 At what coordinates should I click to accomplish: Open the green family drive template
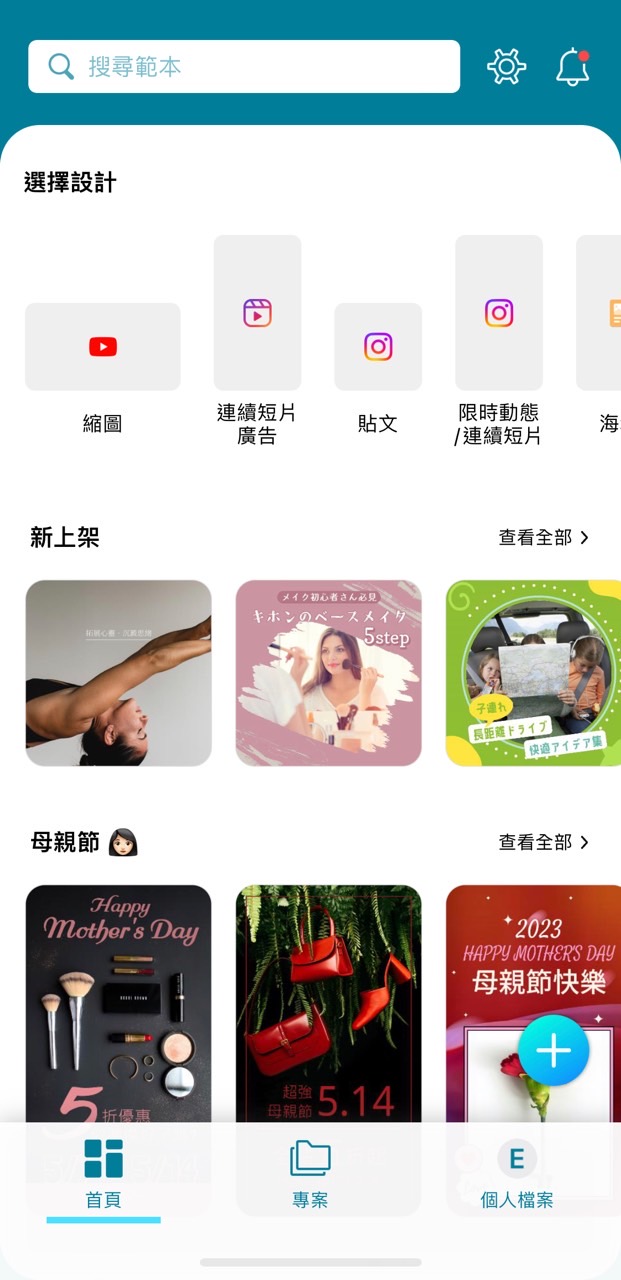tap(535, 673)
